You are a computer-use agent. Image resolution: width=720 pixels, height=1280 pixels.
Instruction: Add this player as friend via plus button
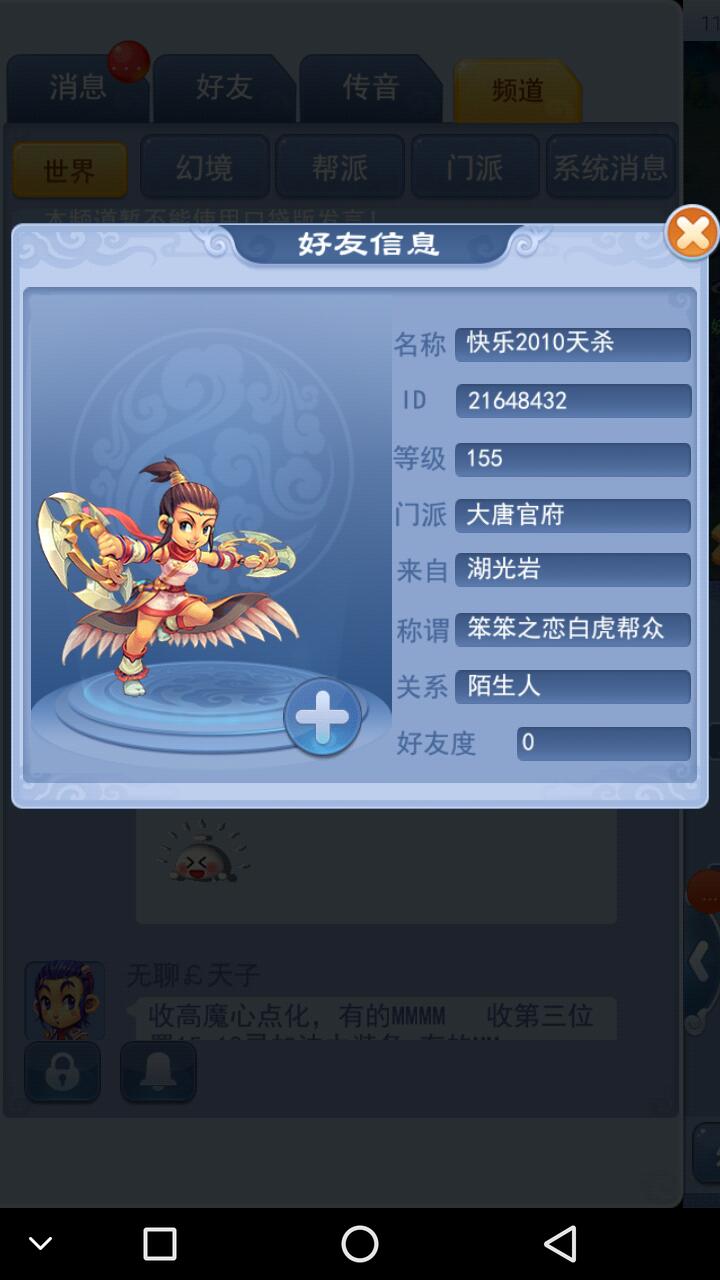pyautogui.click(x=322, y=717)
